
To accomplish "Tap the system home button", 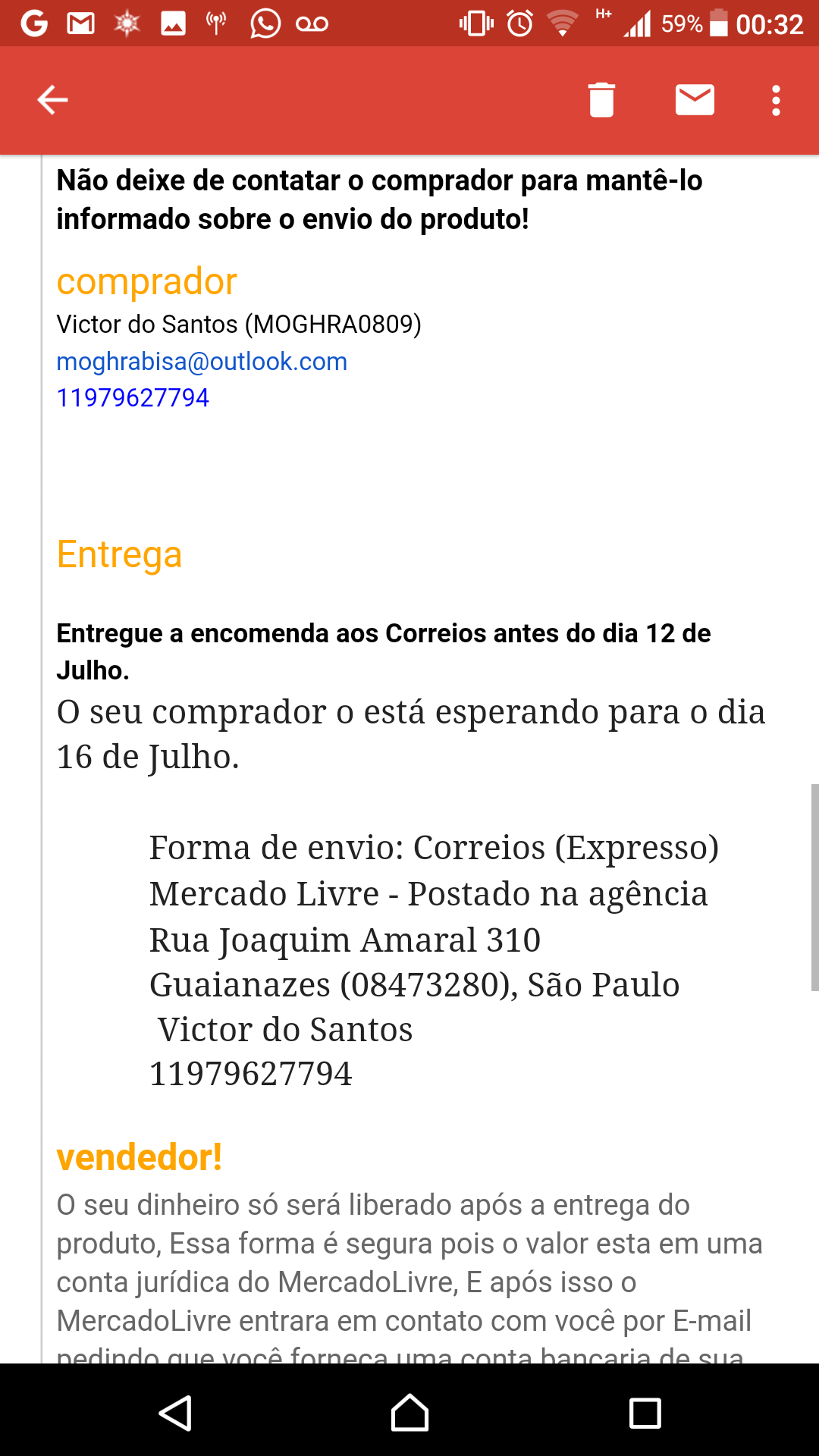I will [409, 1413].
